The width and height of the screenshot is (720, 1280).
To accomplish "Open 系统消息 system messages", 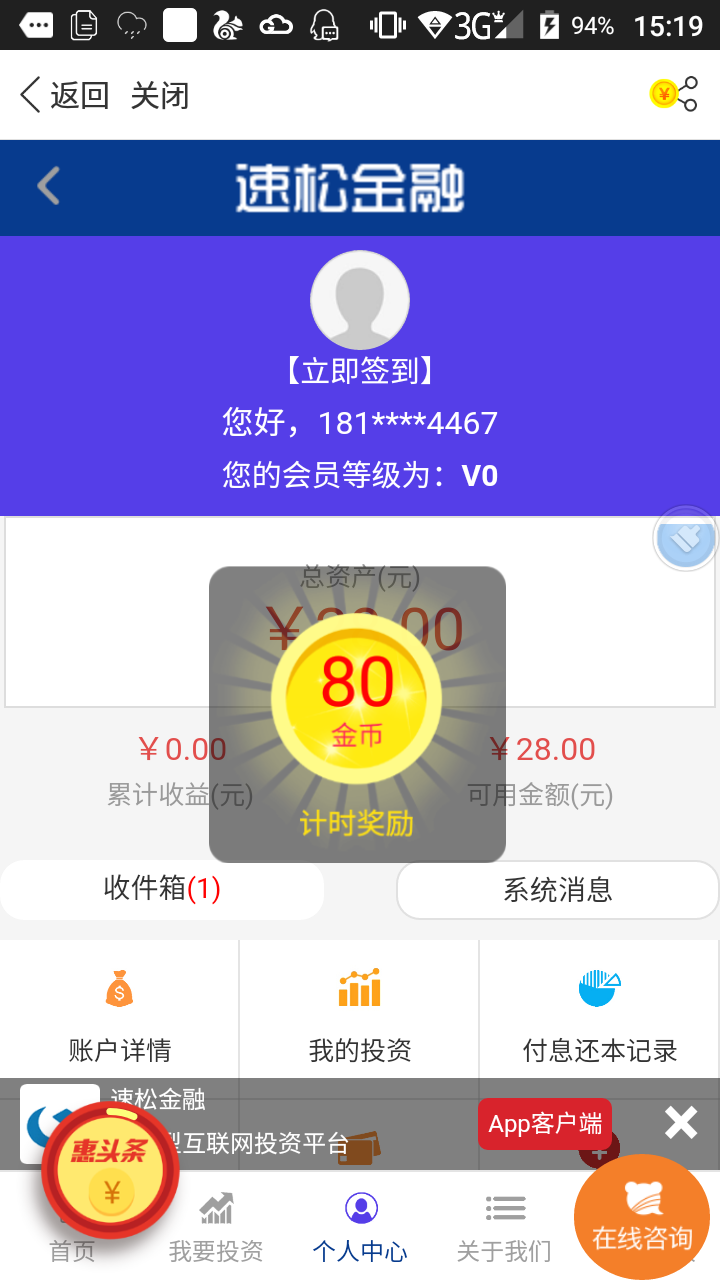I will pyautogui.click(x=558, y=889).
